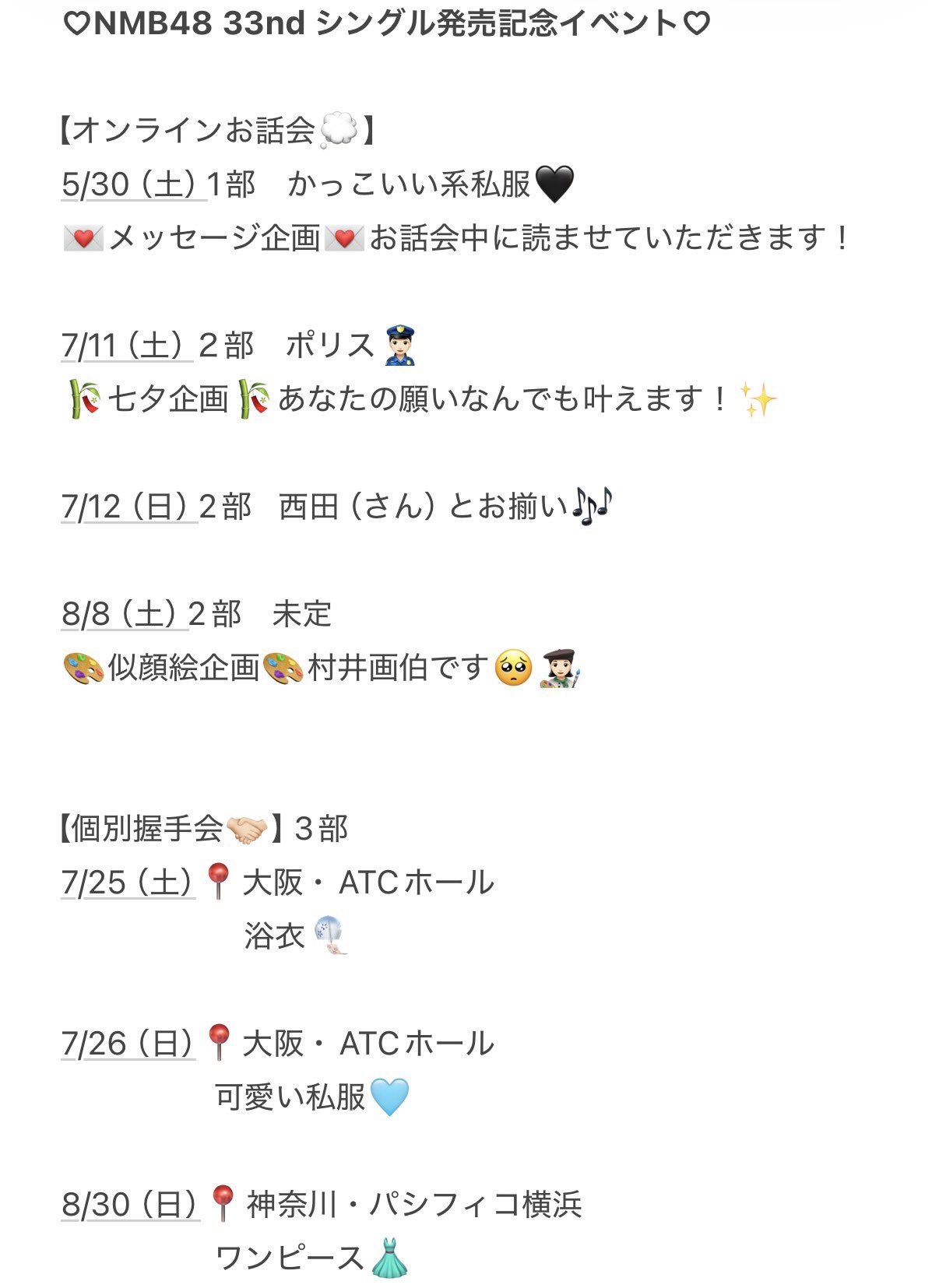Open the 7/12 (日) date link
Image resolution: width=939 pixels, height=1288 pixels.
(x=128, y=507)
